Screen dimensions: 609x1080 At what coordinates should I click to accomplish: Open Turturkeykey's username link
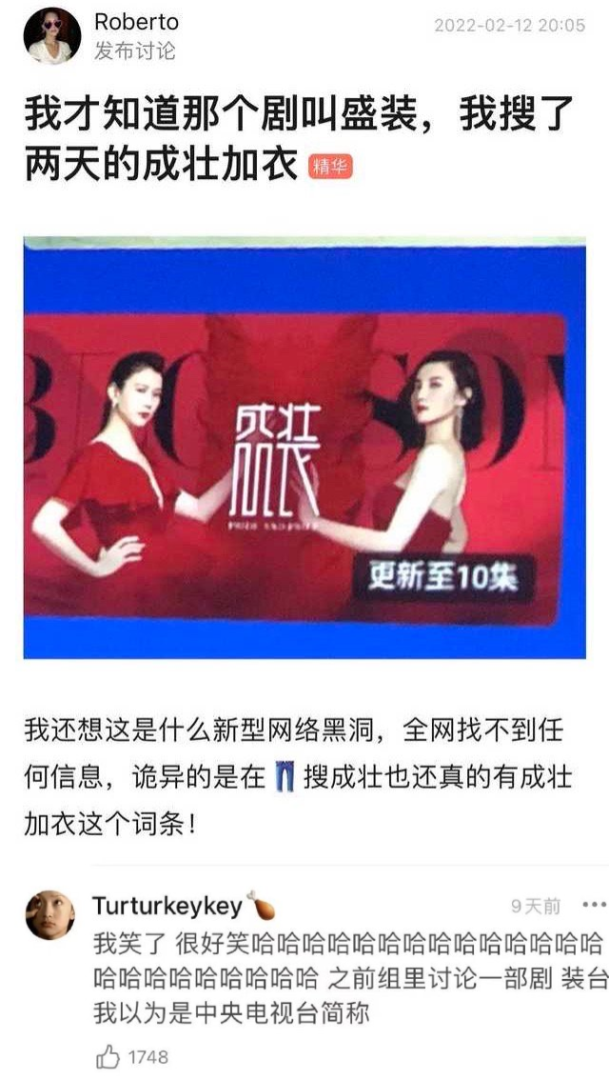point(168,906)
